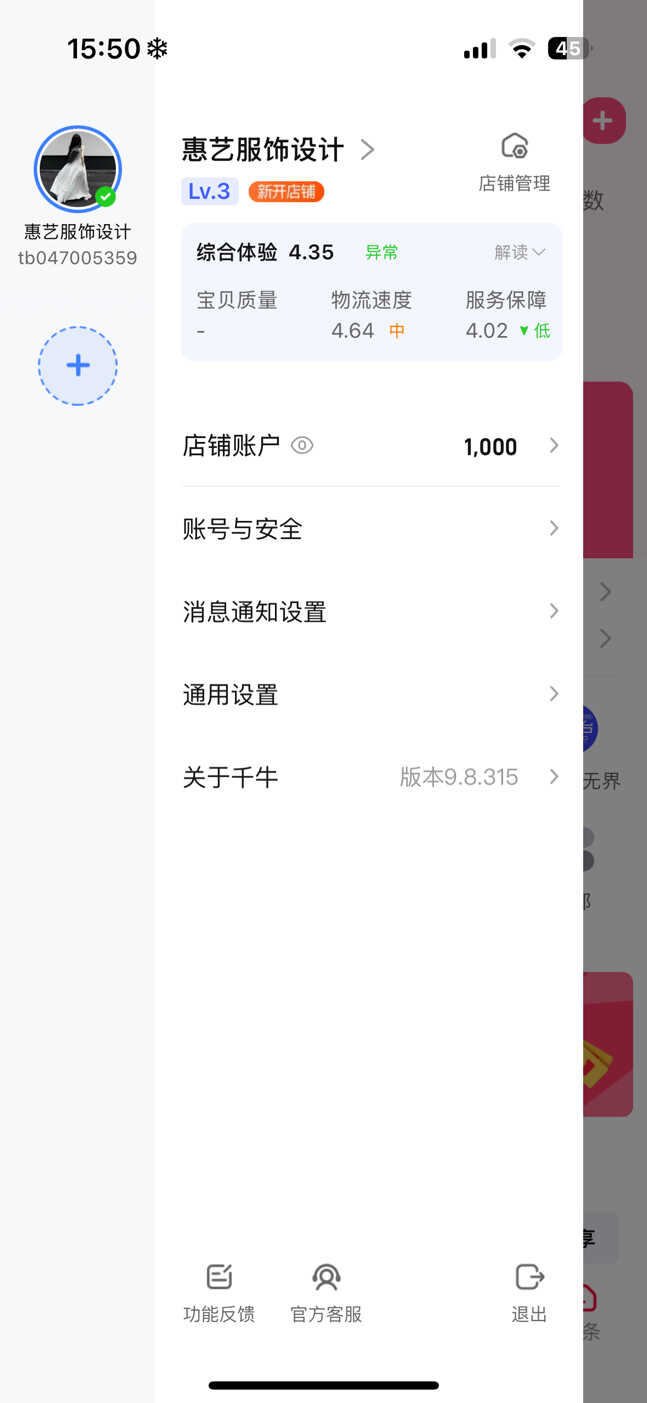647x1403 pixels.
Task: Open 关于千牛 version info
Action: coord(371,778)
